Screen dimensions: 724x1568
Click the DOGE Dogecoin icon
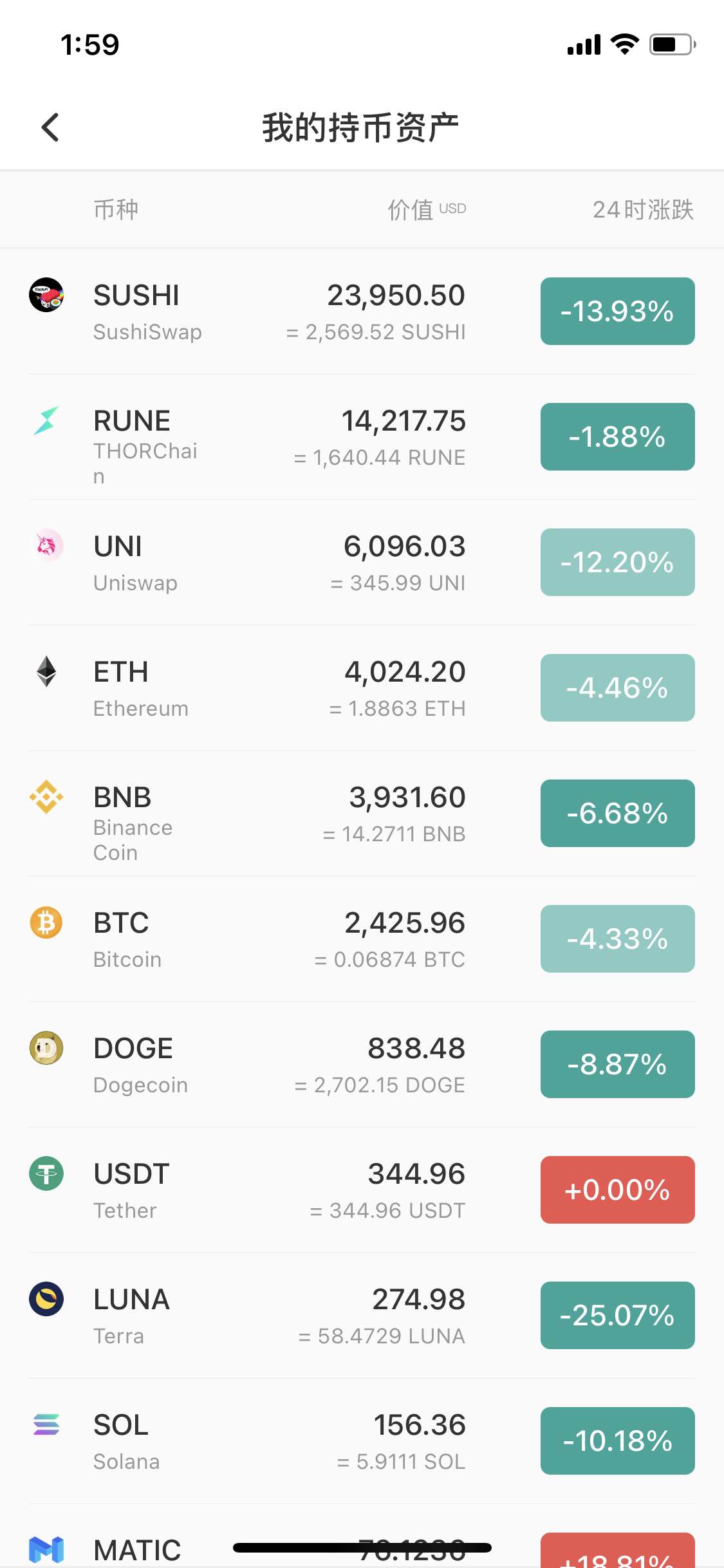pyautogui.click(x=46, y=1048)
